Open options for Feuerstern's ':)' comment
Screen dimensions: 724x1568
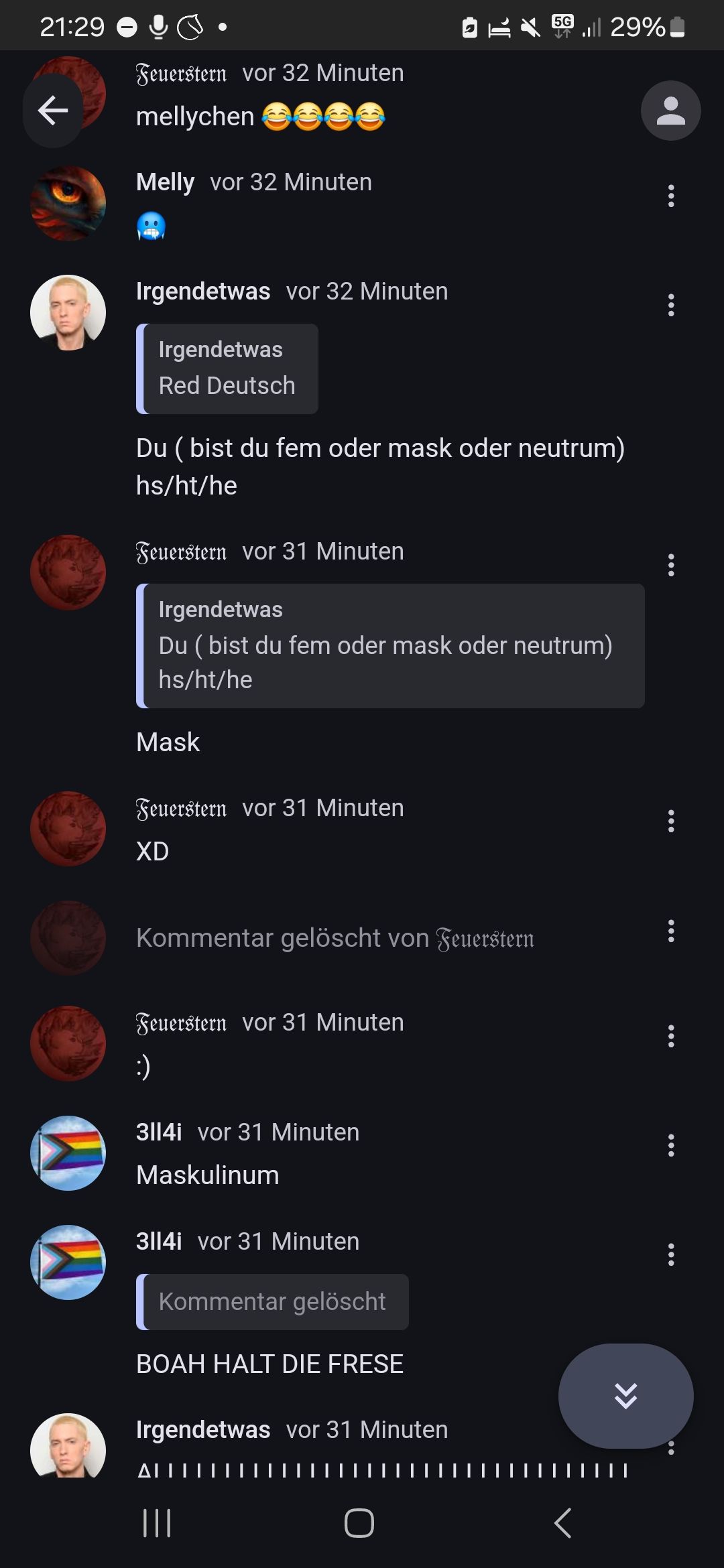coord(670,1037)
